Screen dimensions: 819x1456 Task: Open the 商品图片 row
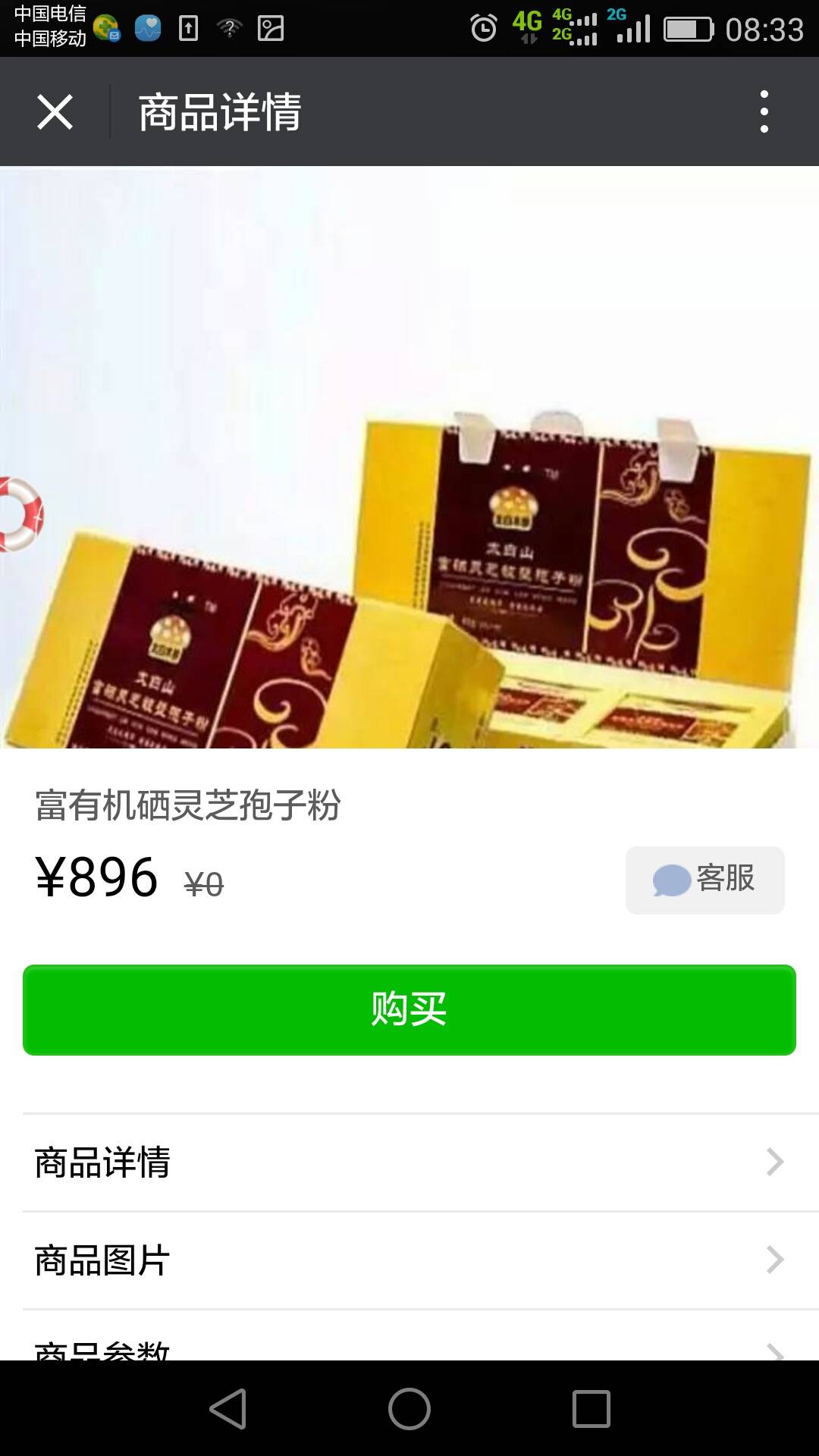(x=409, y=1260)
